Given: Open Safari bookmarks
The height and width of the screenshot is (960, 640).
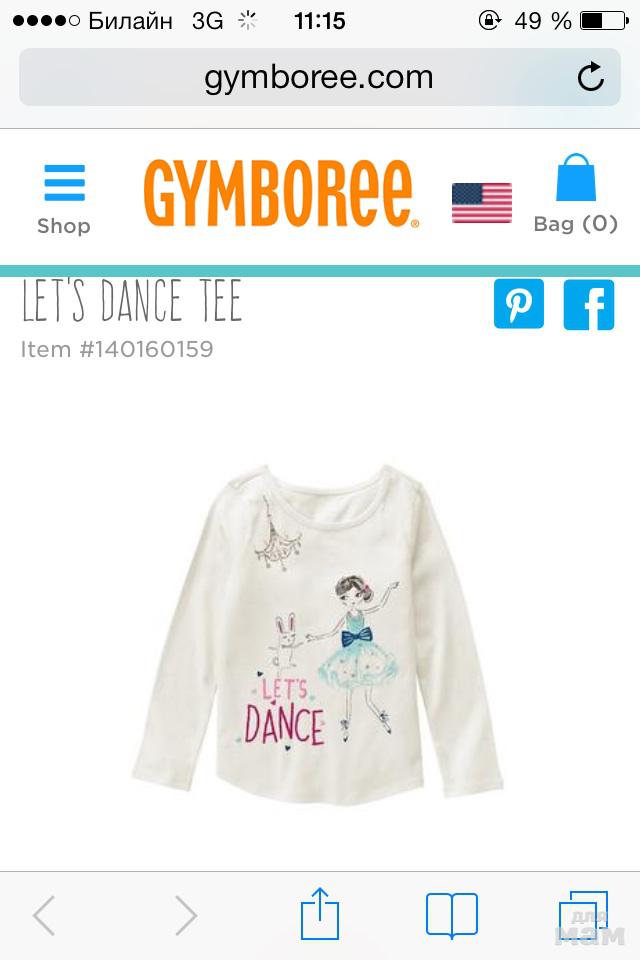Looking at the screenshot, I should coord(452,914).
